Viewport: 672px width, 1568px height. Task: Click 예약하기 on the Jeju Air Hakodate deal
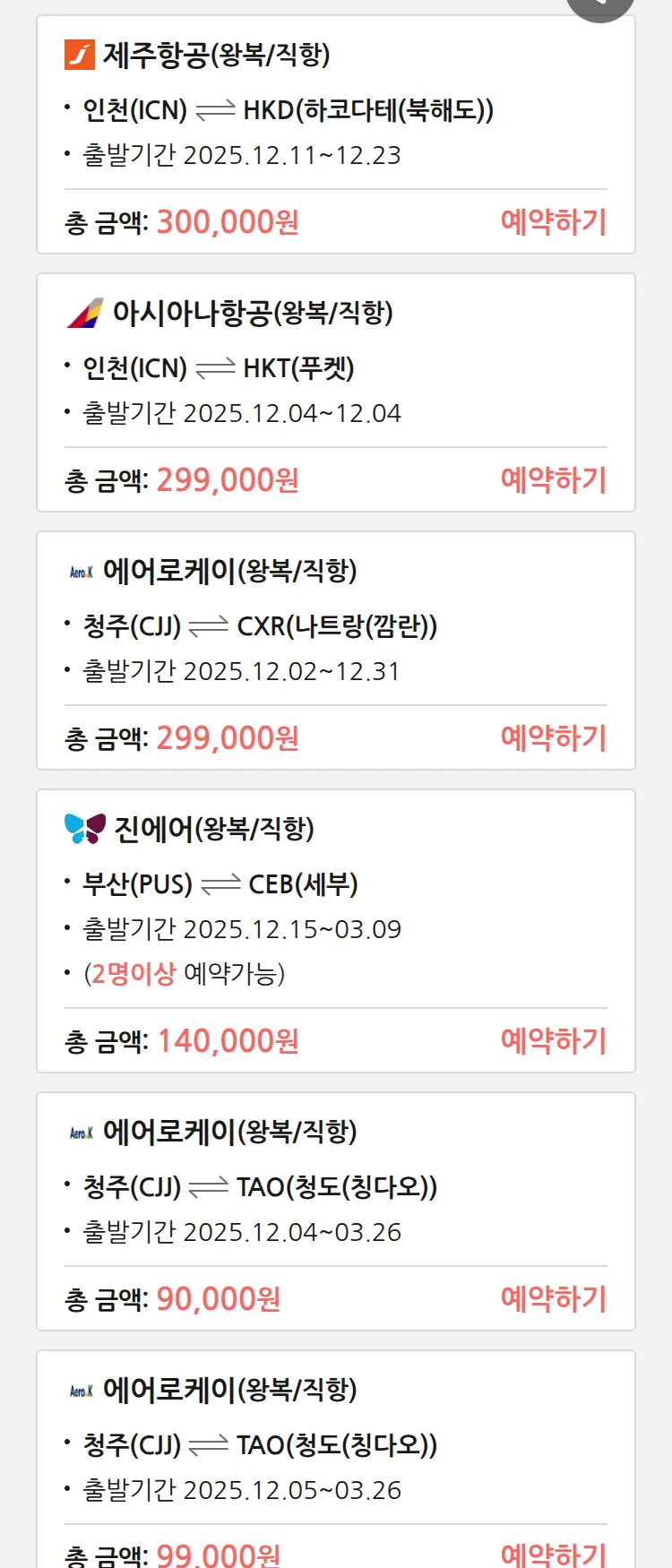tap(554, 220)
